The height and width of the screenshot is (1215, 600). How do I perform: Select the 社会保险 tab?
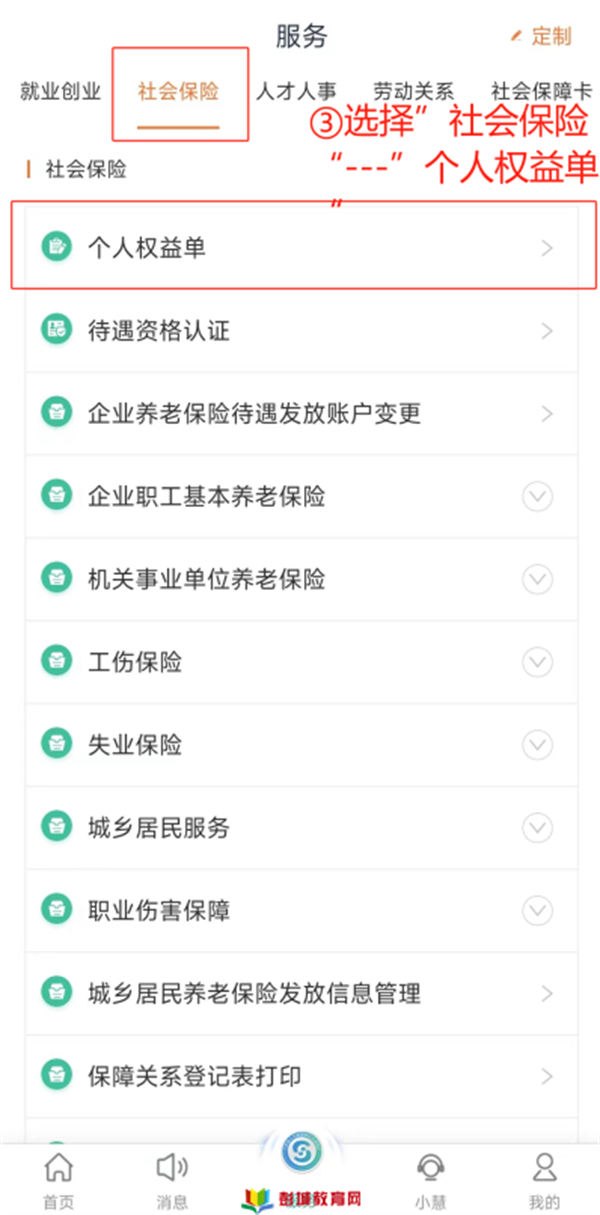(x=178, y=92)
